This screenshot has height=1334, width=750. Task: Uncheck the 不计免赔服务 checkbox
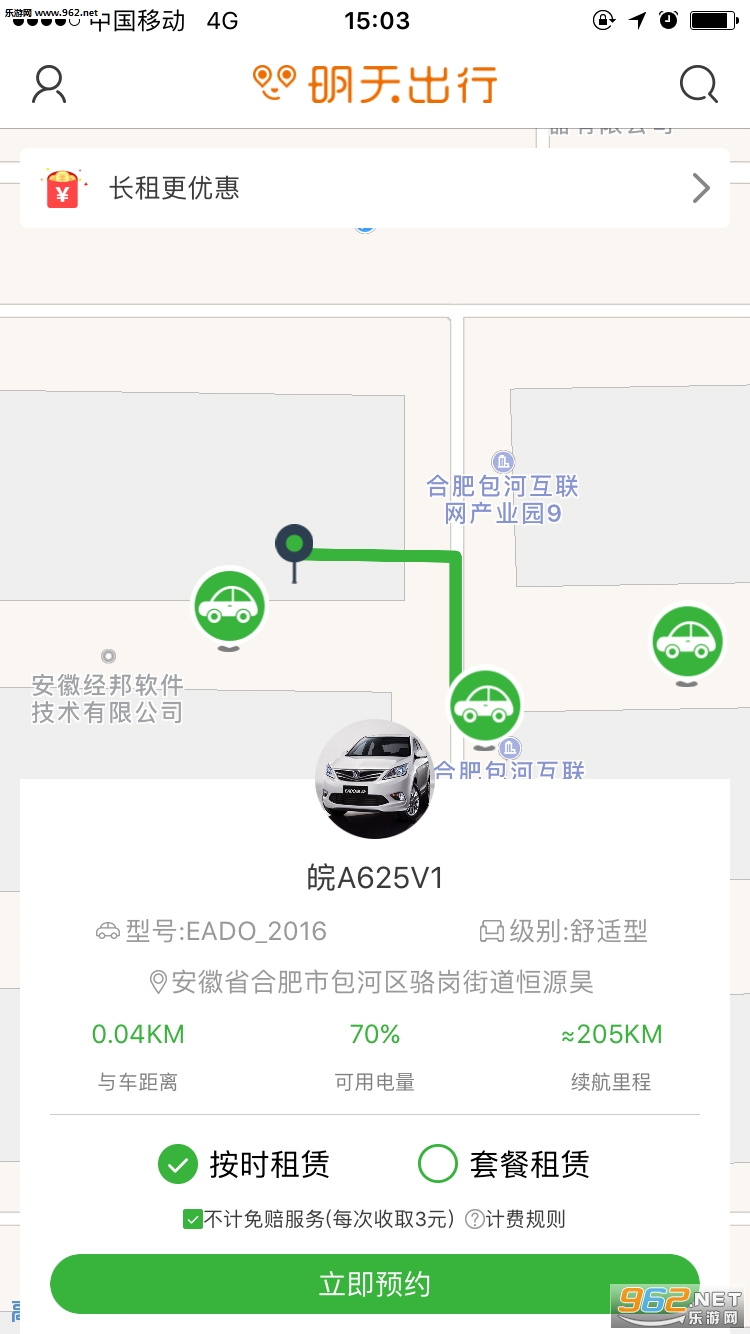pyautogui.click(x=193, y=1219)
